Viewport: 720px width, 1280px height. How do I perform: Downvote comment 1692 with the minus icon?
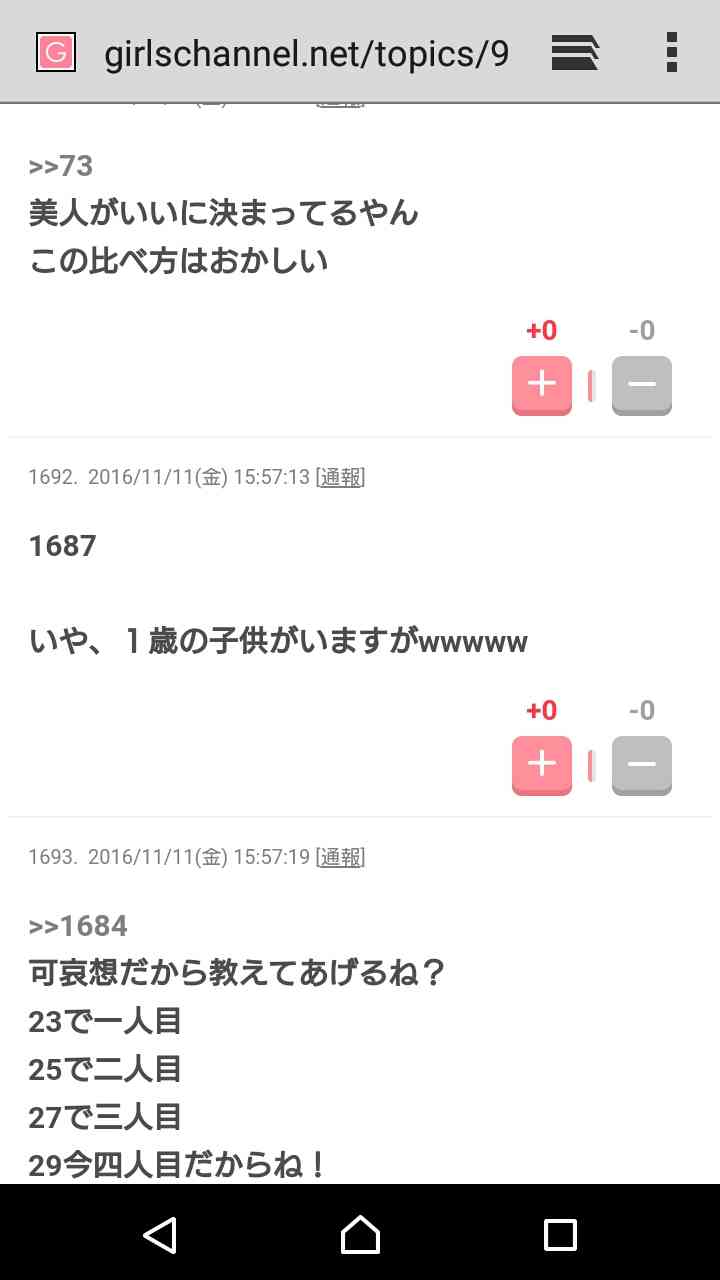pos(641,764)
